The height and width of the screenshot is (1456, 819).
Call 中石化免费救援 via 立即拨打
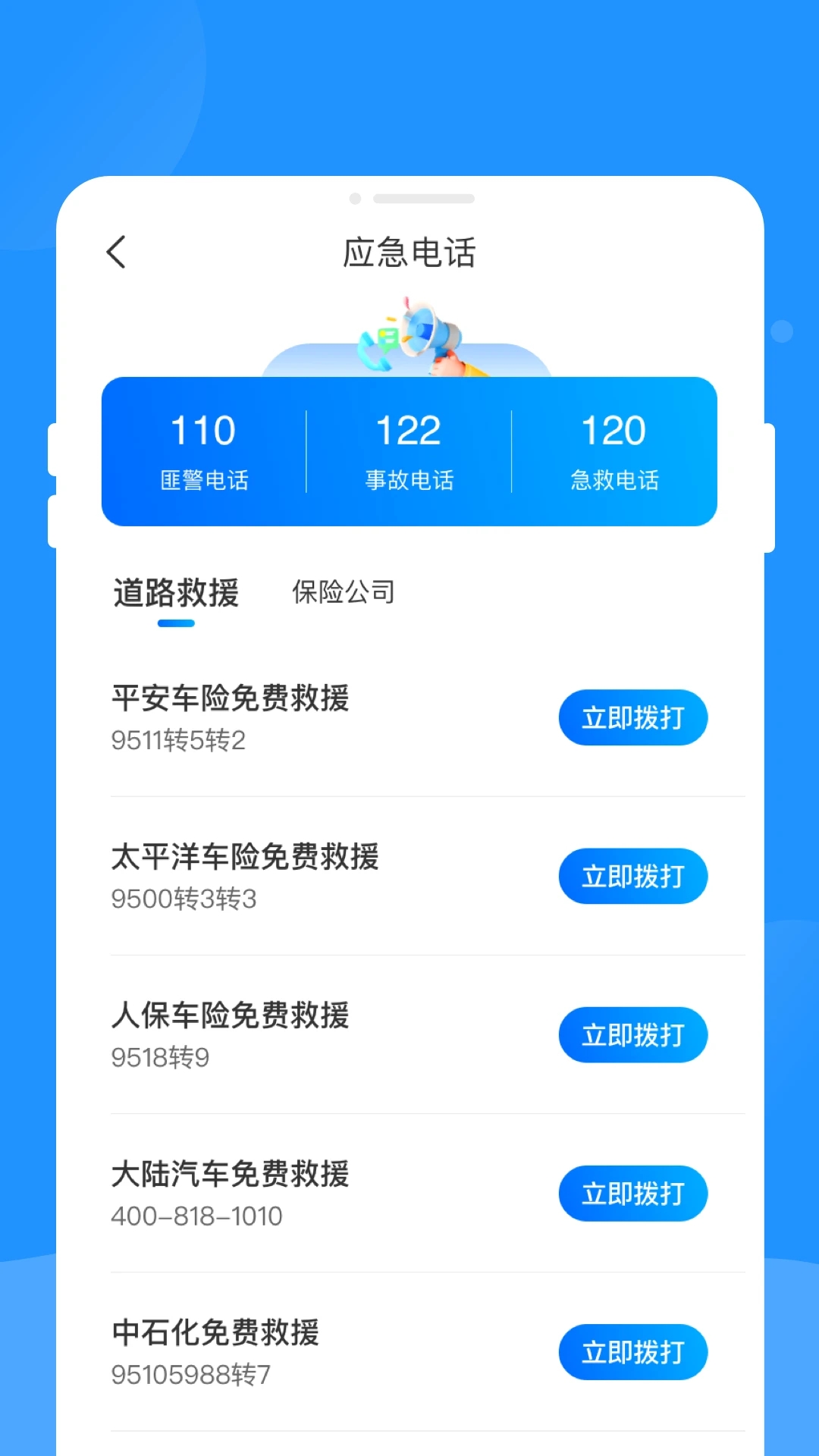tap(633, 1351)
